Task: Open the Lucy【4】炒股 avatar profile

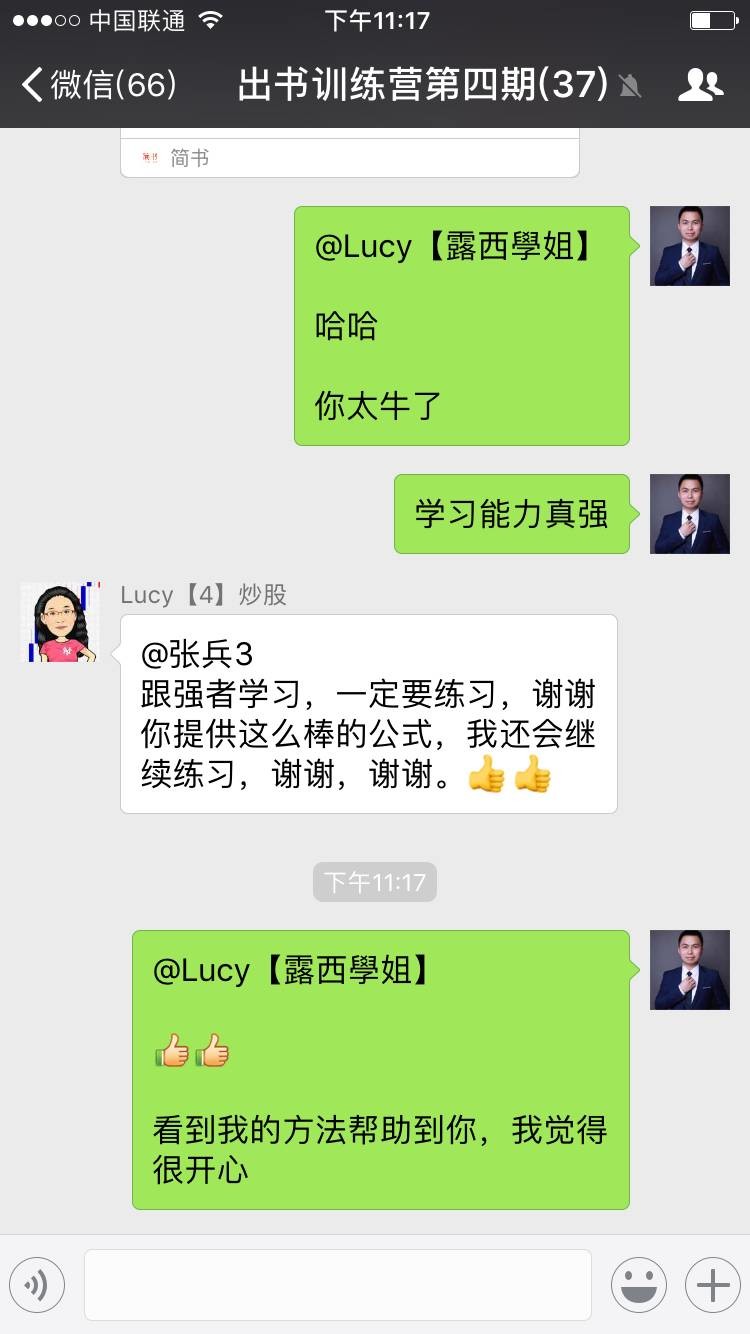Action: coord(60,622)
